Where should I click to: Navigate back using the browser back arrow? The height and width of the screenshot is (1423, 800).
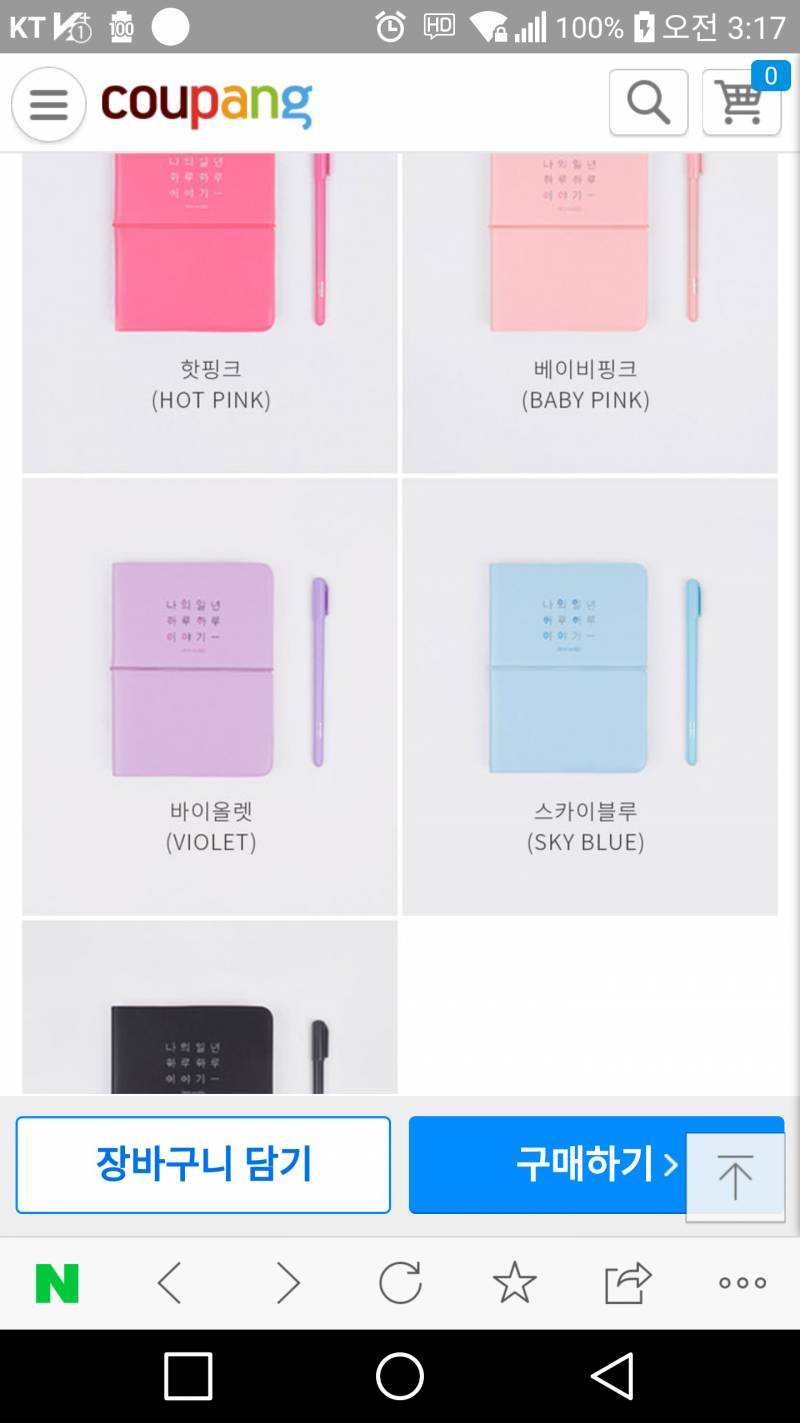coord(171,1281)
